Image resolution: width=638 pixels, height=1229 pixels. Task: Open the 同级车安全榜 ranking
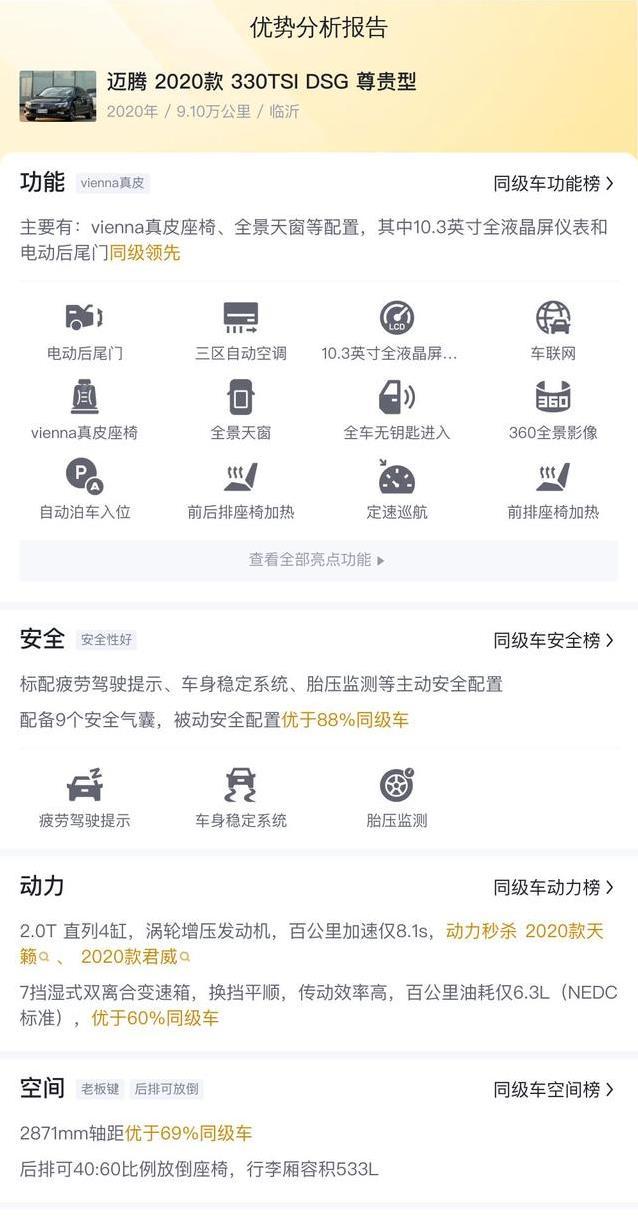[x=553, y=640]
